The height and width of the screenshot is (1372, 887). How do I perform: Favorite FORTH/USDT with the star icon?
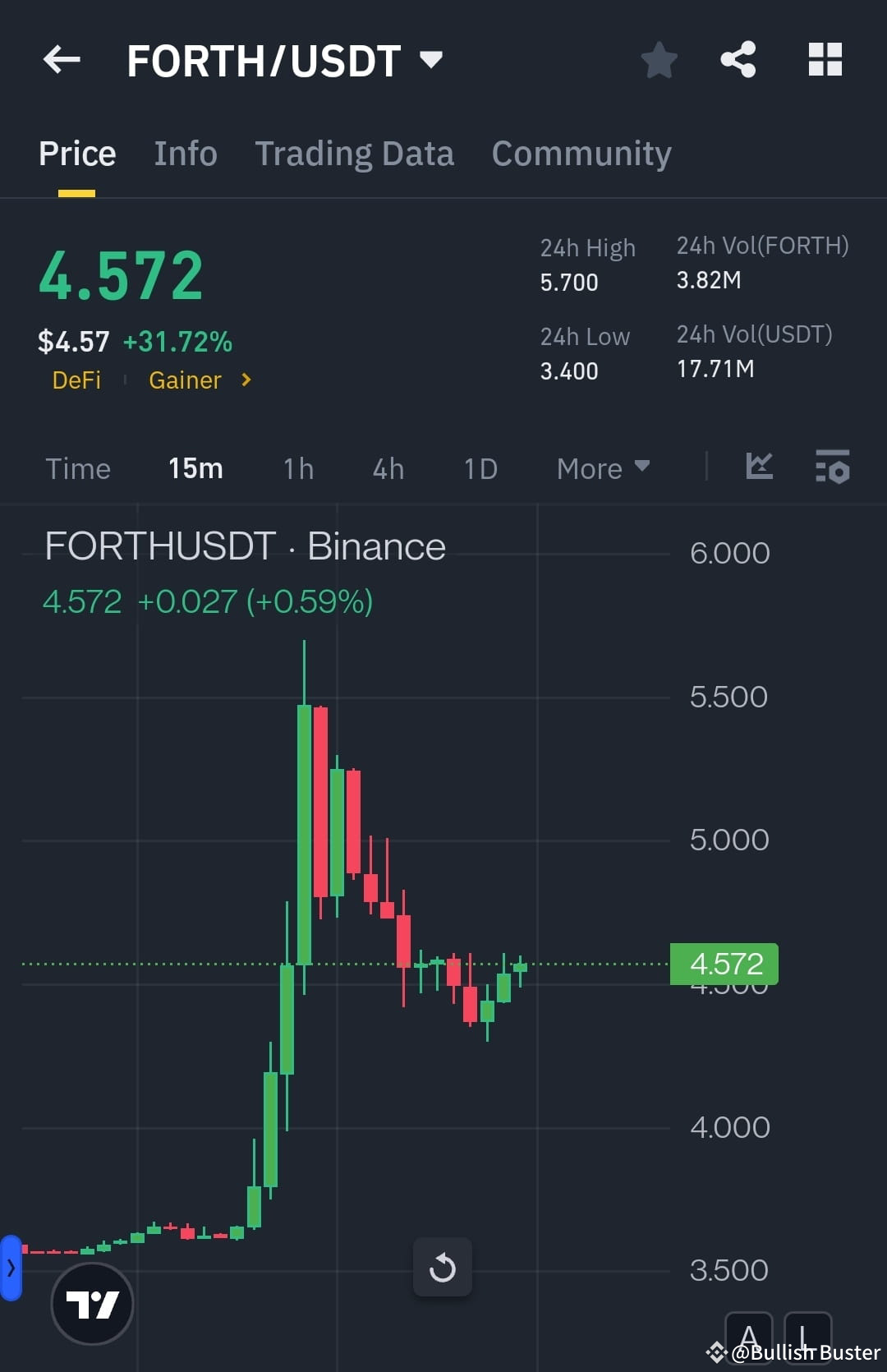click(659, 59)
